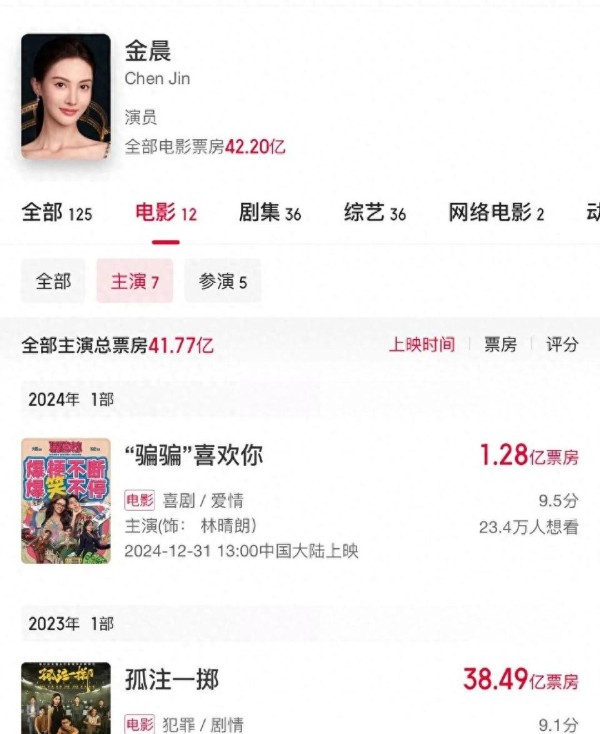Switch to the 综艺 36 tab
600x734 pixels.
(375, 213)
